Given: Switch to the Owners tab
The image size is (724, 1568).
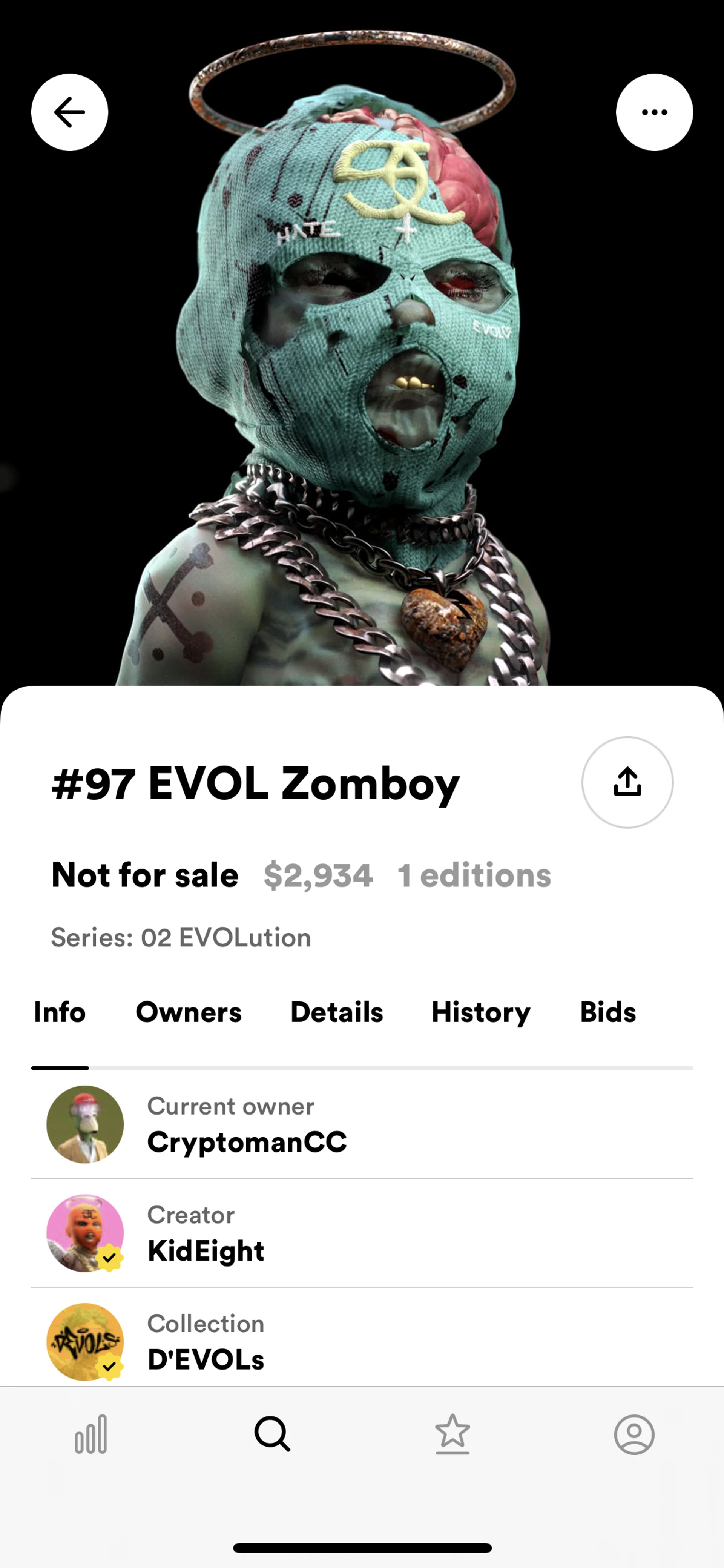Looking at the screenshot, I should click(x=189, y=1012).
